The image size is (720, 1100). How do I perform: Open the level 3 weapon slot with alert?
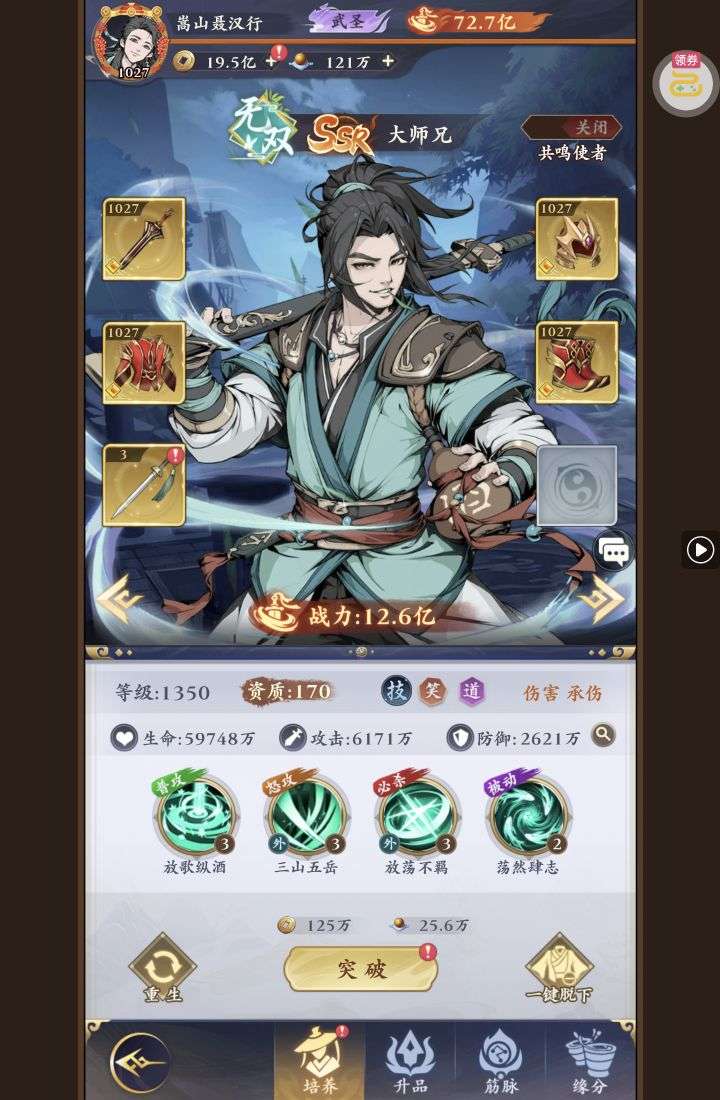pos(144,485)
